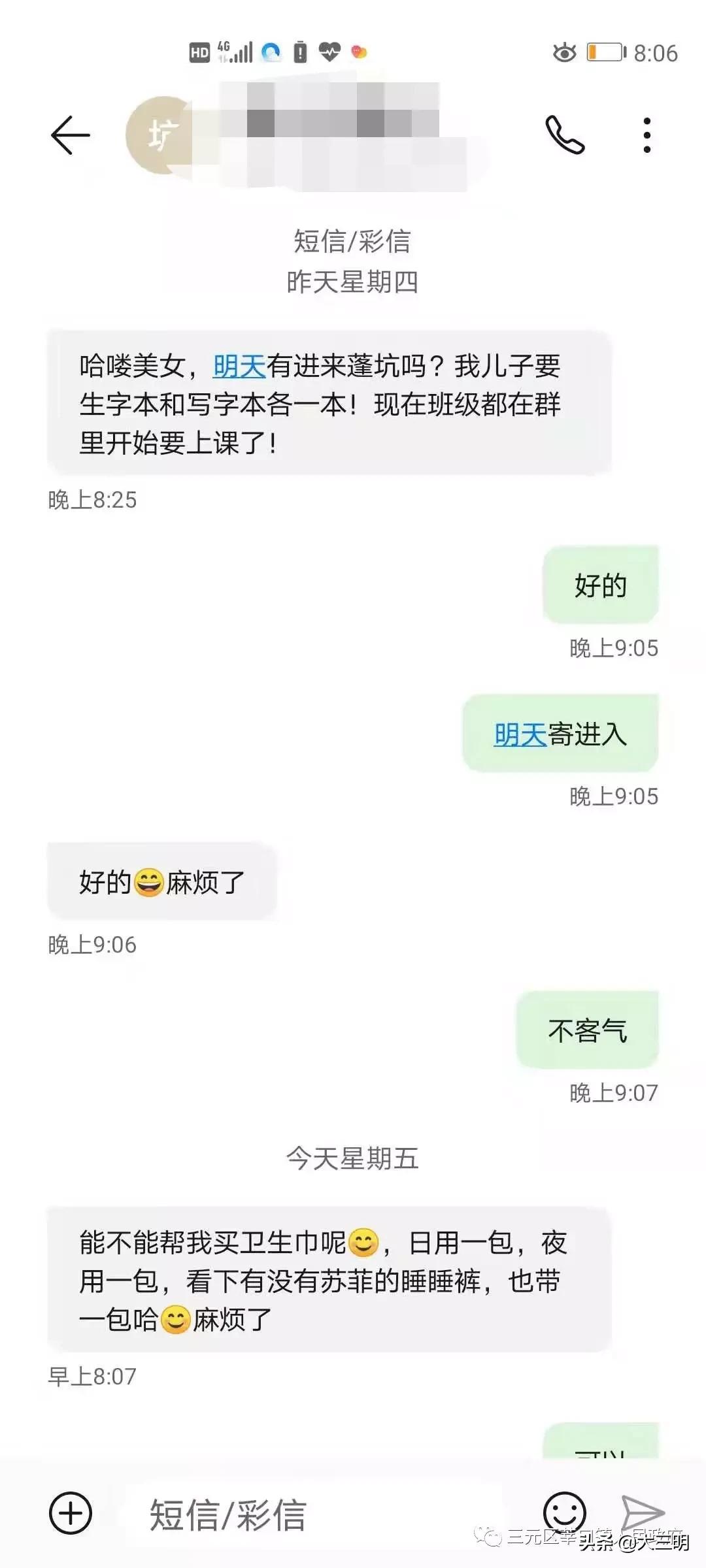Viewport: 706px width, 1568px height.
Task: Open the 明天 link in the received message
Action: [237, 368]
